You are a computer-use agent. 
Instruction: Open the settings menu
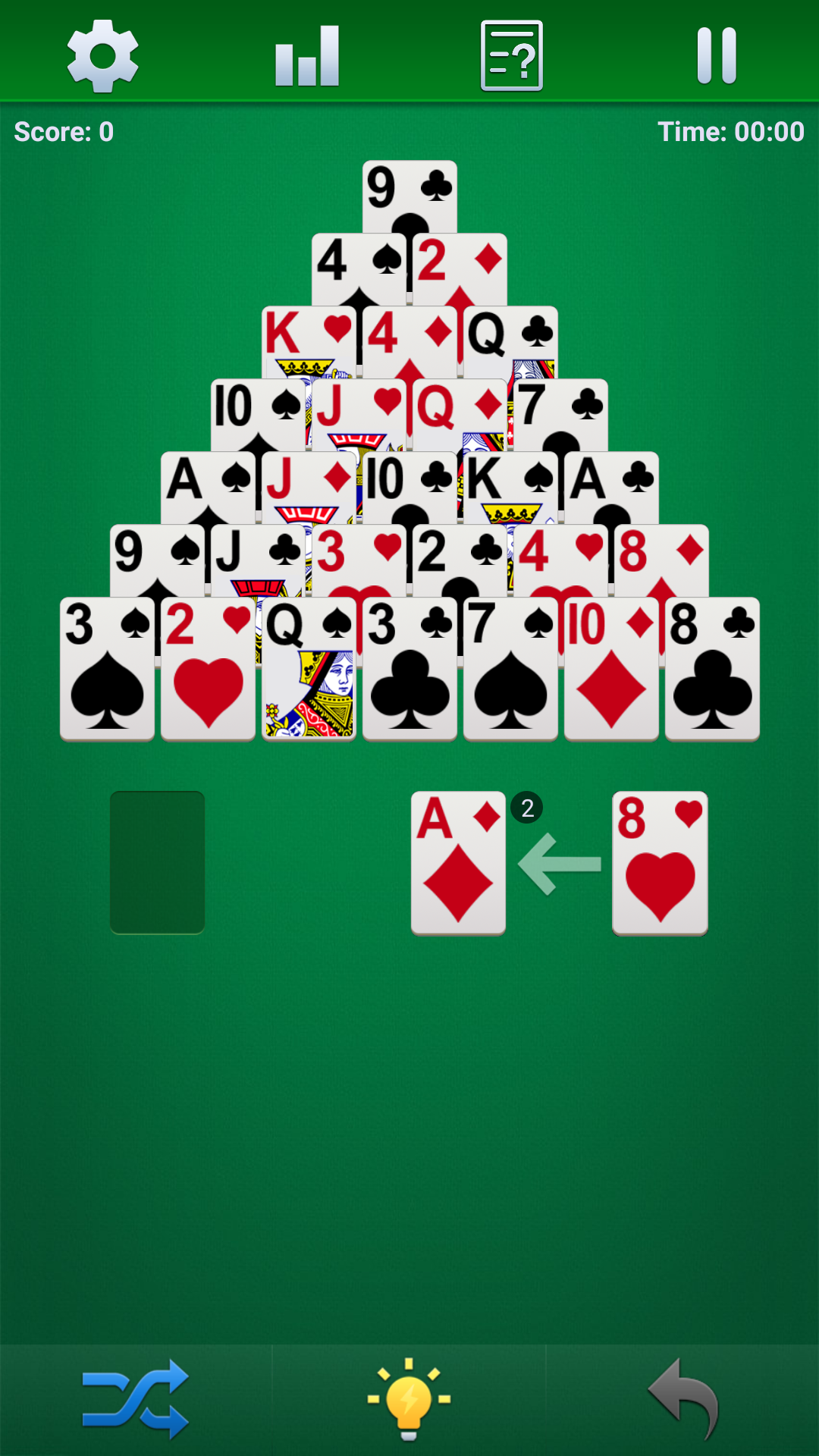[104, 57]
